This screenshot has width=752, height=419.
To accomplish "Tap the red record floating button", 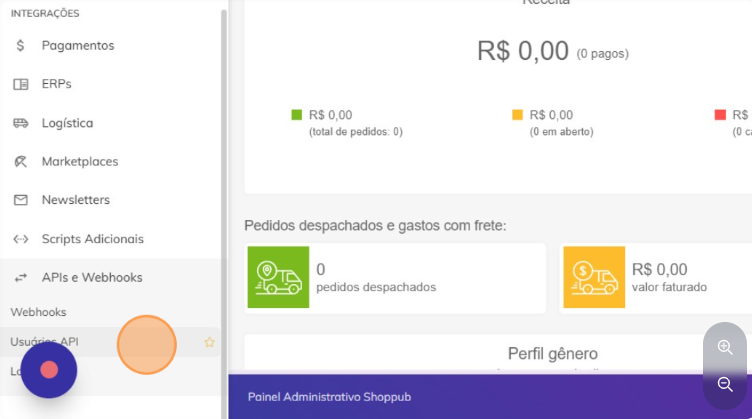I will [49, 369].
